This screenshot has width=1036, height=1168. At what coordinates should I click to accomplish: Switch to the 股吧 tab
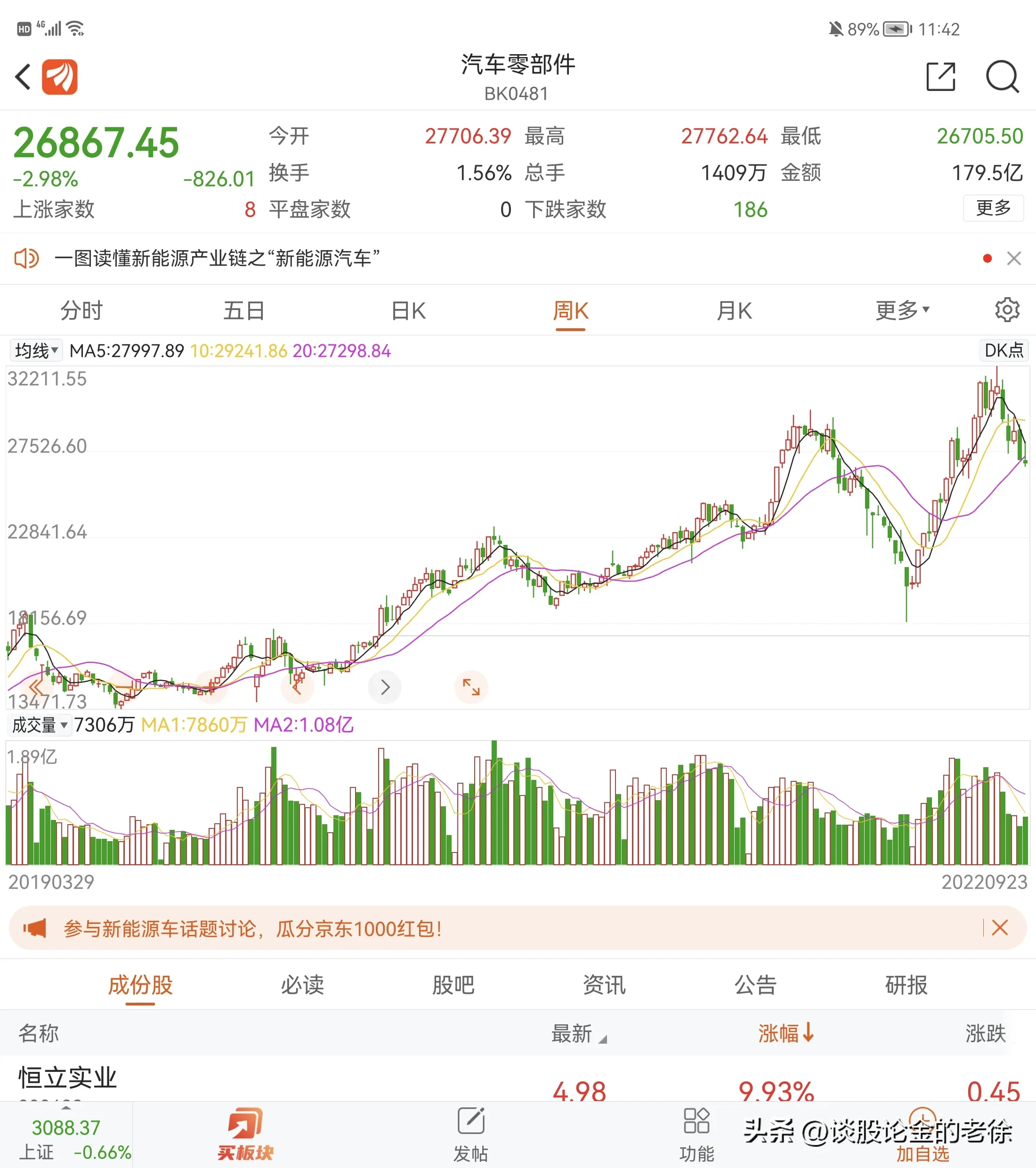453,985
